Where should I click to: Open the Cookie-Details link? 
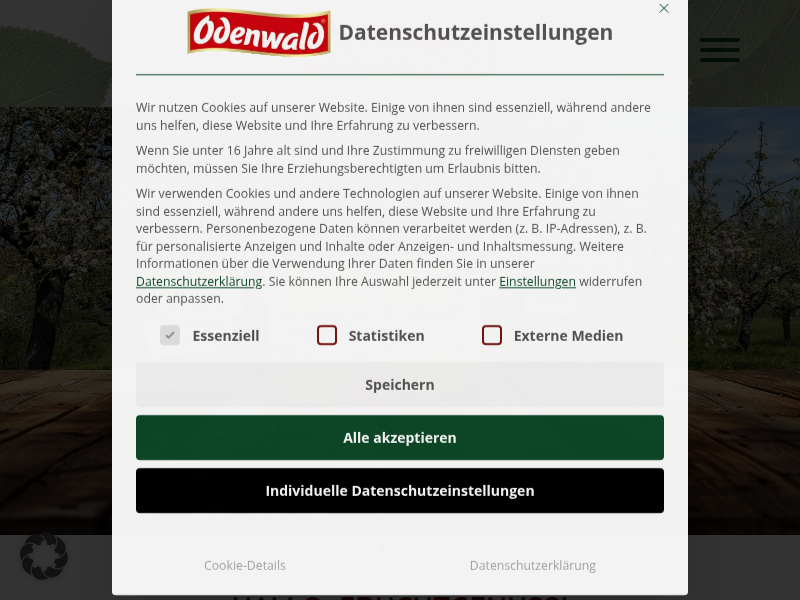pyautogui.click(x=245, y=566)
